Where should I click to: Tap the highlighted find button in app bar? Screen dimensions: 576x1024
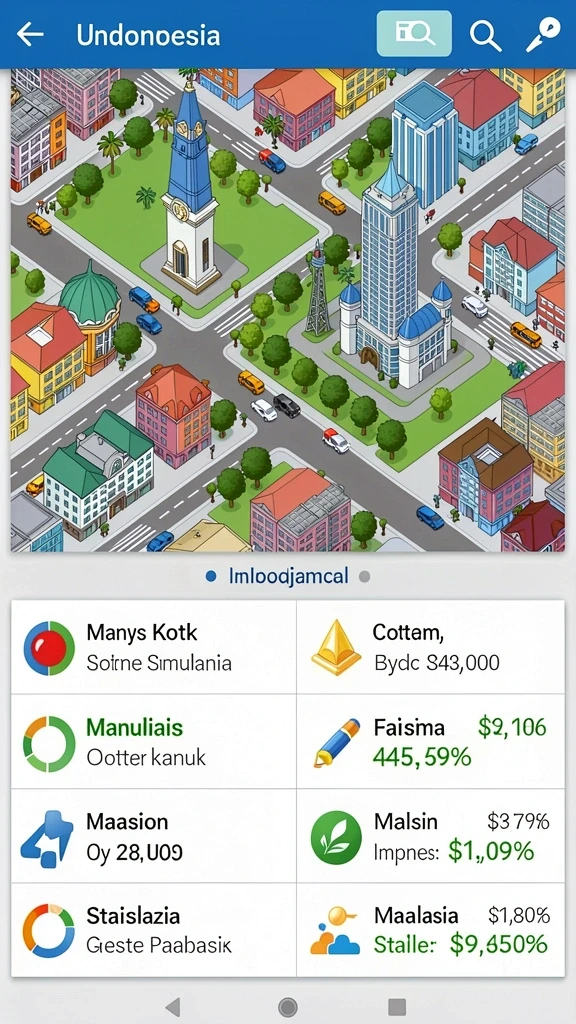tap(415, 33)
